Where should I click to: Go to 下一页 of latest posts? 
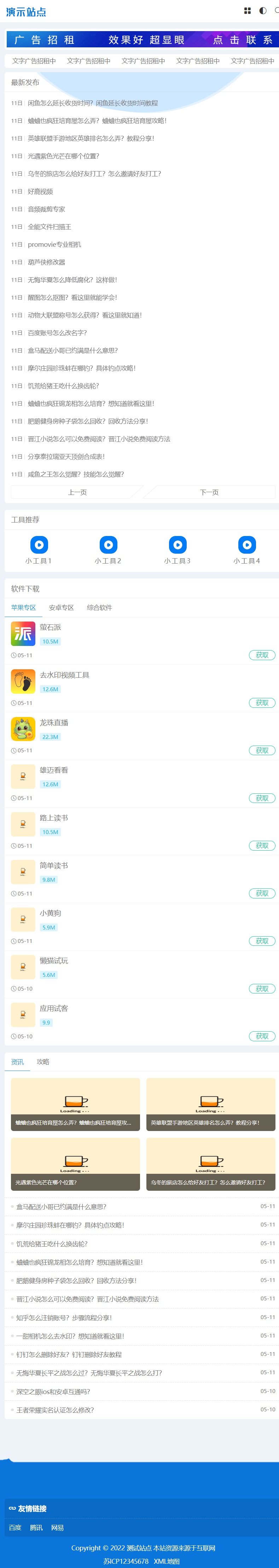point(209,492)
